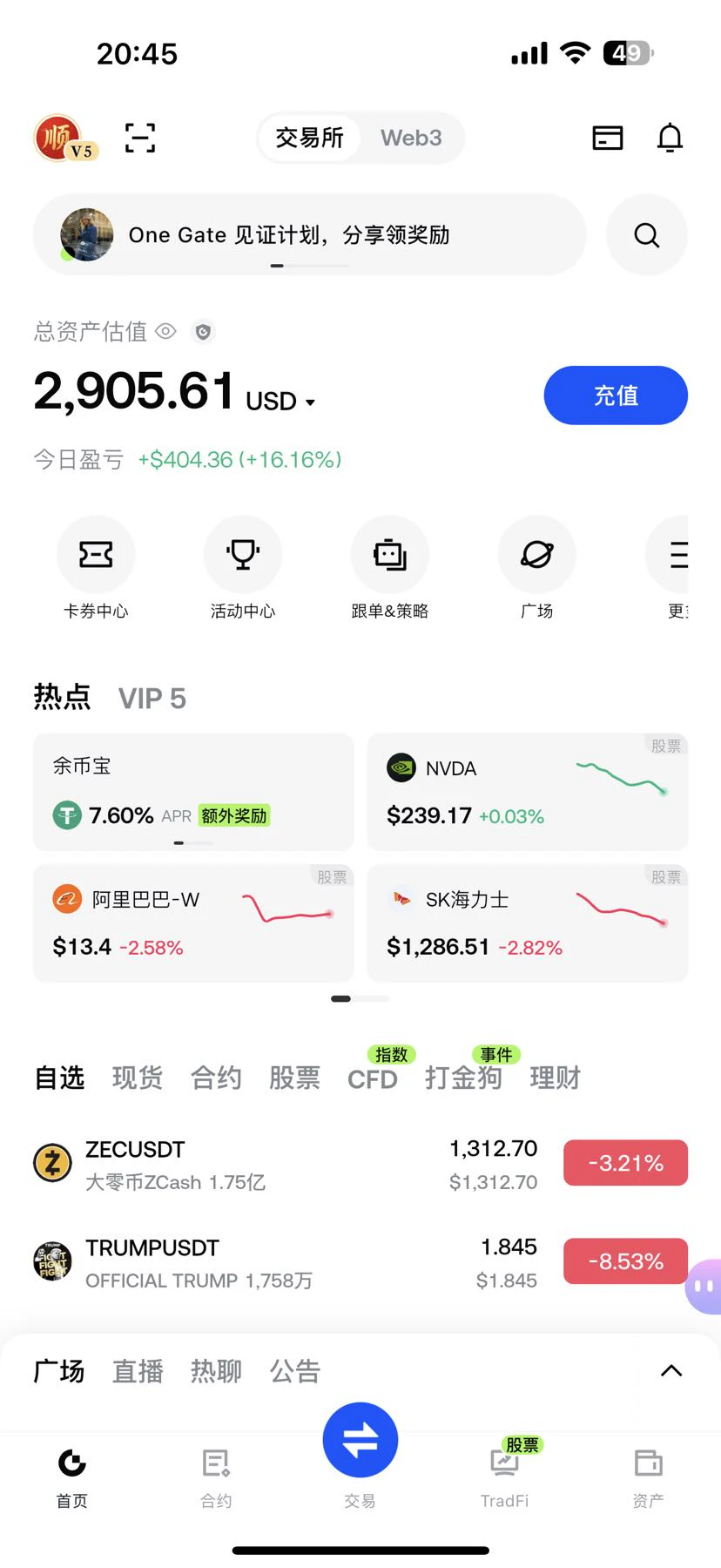This screenshot has height=1568, width=721.
Task: Open the notifications bell
Action: pos(670,138)
